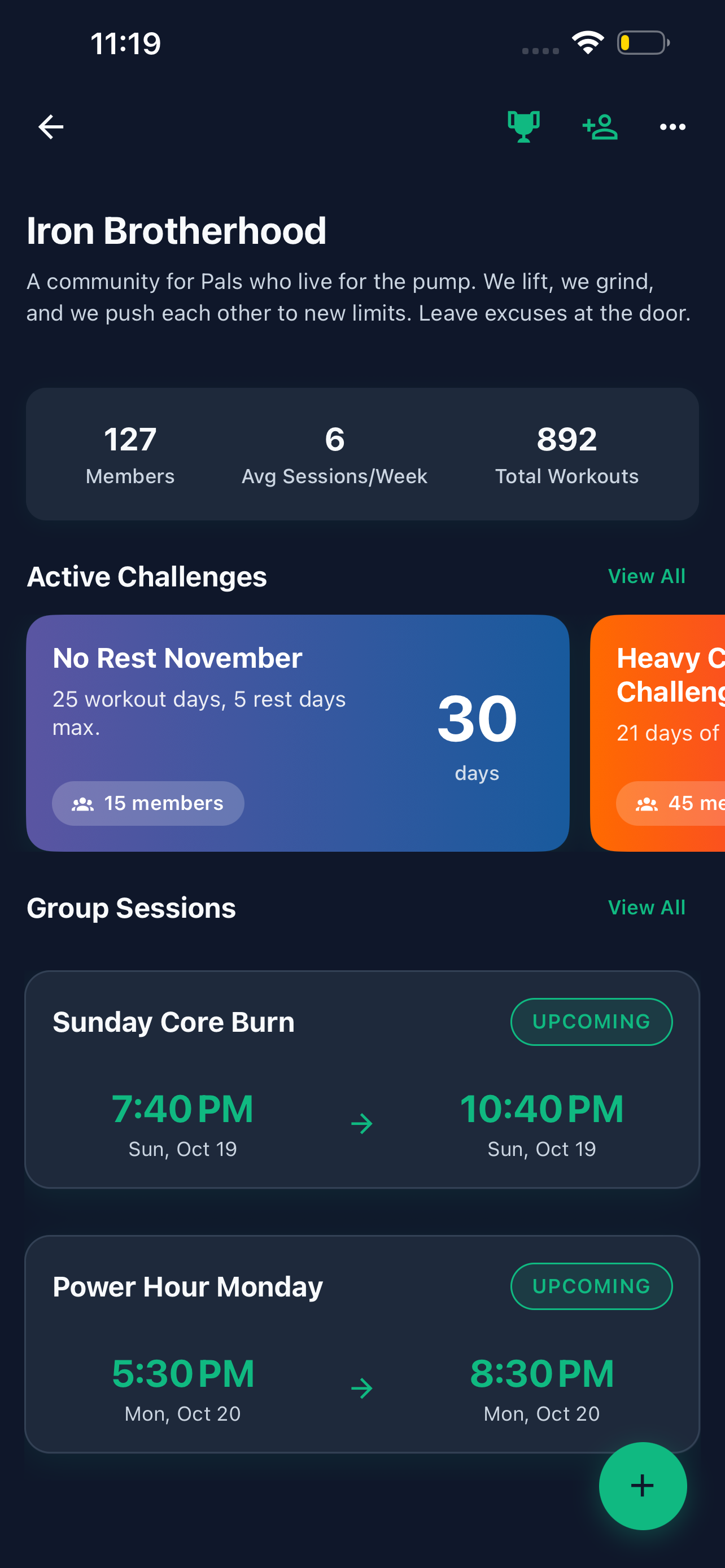Toggle the 15 members pill on the challenge
This screenshot has width=725, height=1568.
[x=147, y=804]
